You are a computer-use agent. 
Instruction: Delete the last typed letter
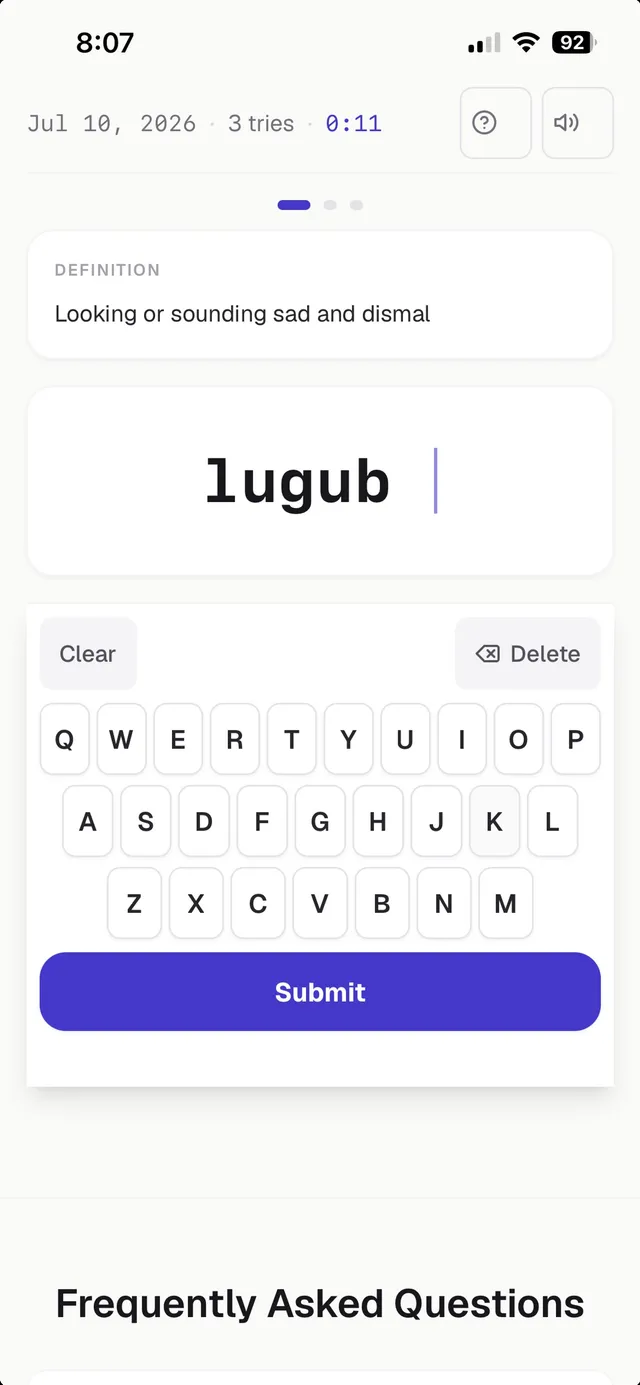528,654
